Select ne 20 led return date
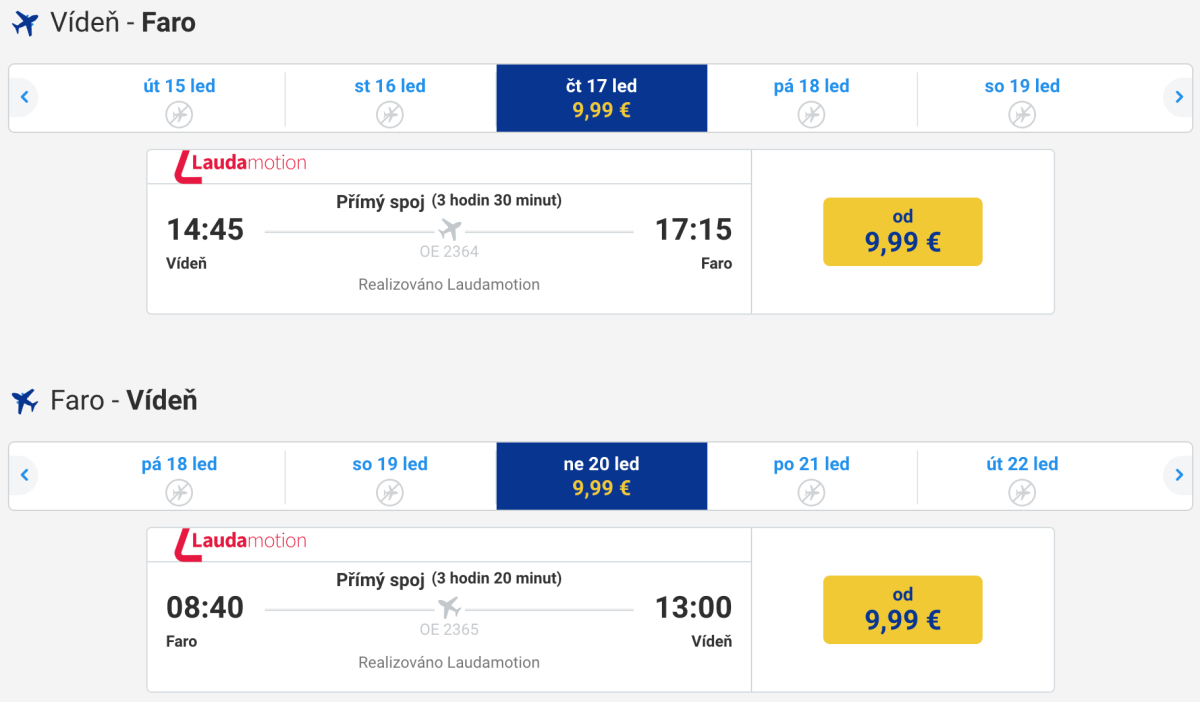Image resolution: width=1200 pixels, height=702 pixels. point(601,476)
